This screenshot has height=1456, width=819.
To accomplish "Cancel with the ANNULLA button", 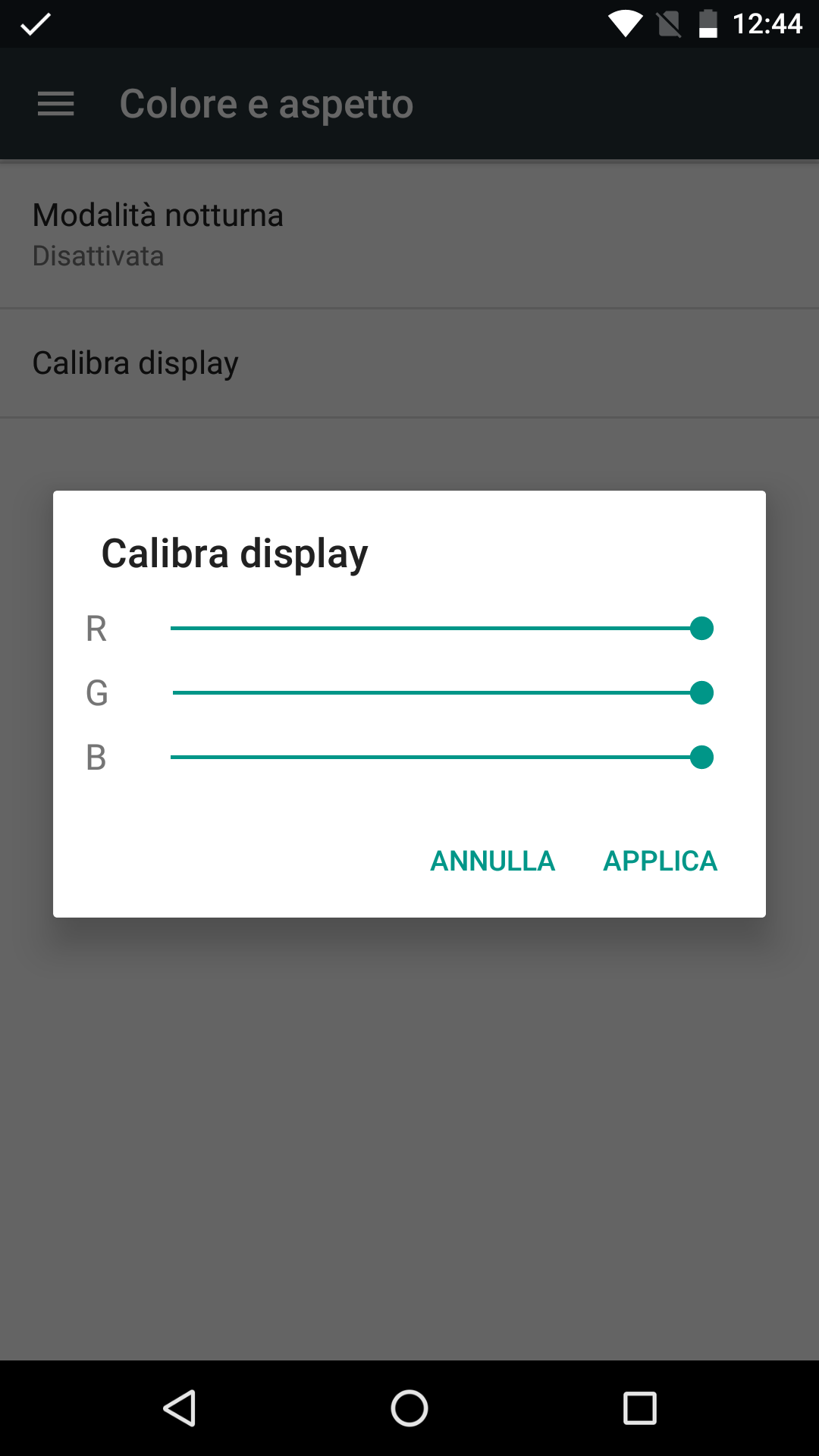I will [493, 861].
